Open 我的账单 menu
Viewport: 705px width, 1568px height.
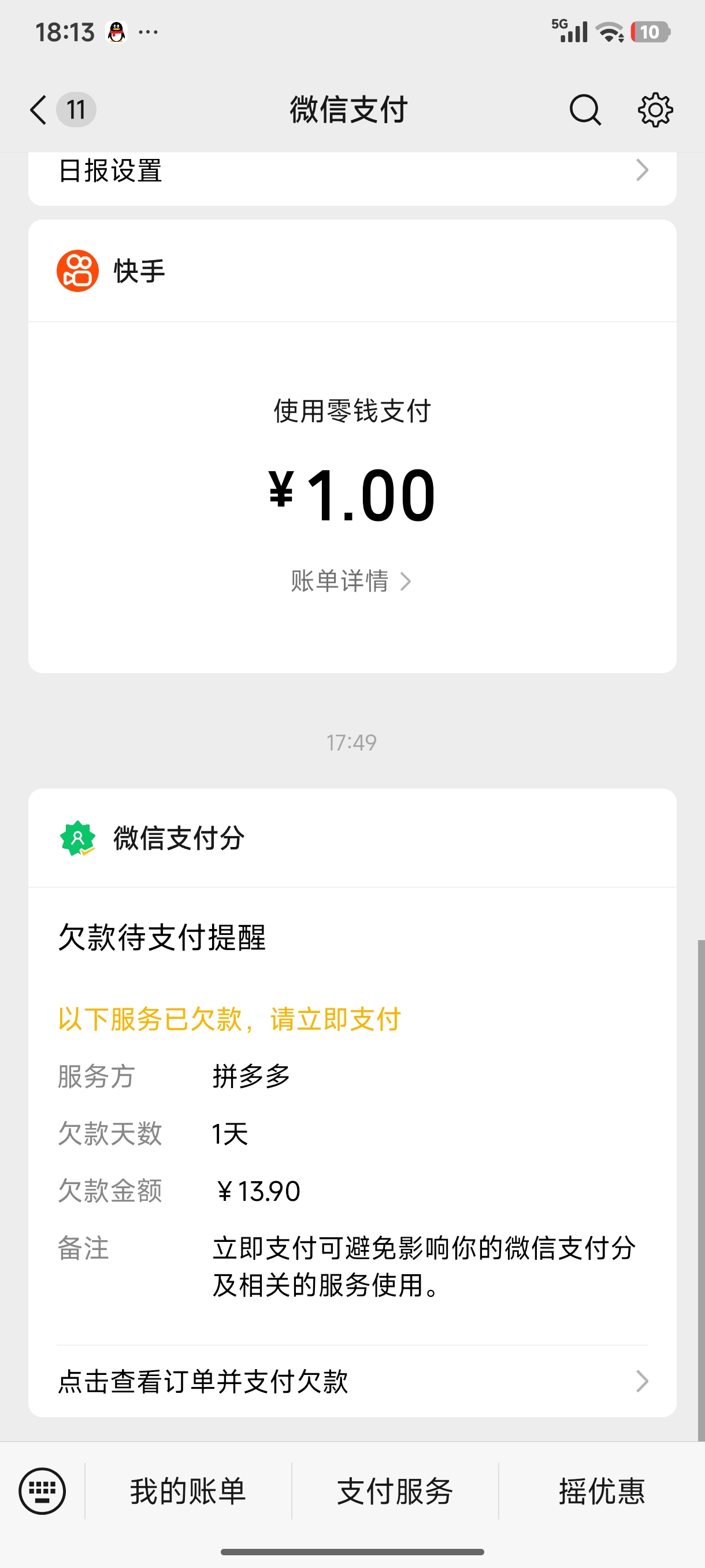(x=188, y=1491)
